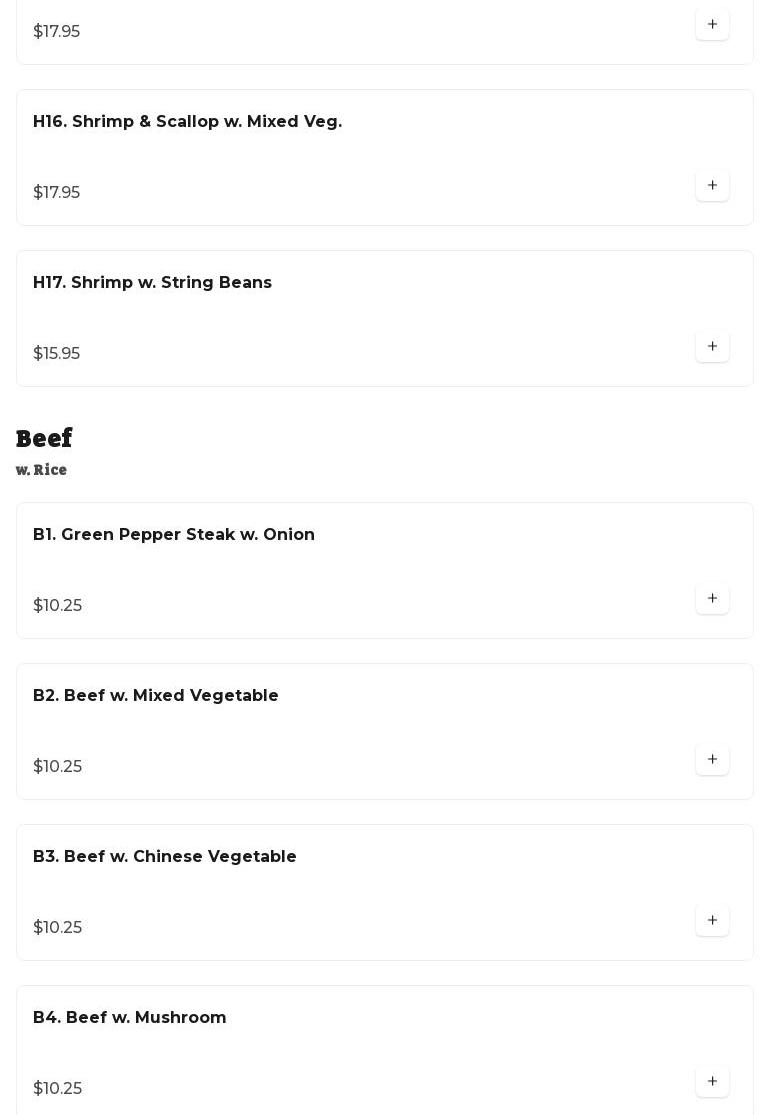View H17 Shrimp w. String Beans details

point(152,283)
